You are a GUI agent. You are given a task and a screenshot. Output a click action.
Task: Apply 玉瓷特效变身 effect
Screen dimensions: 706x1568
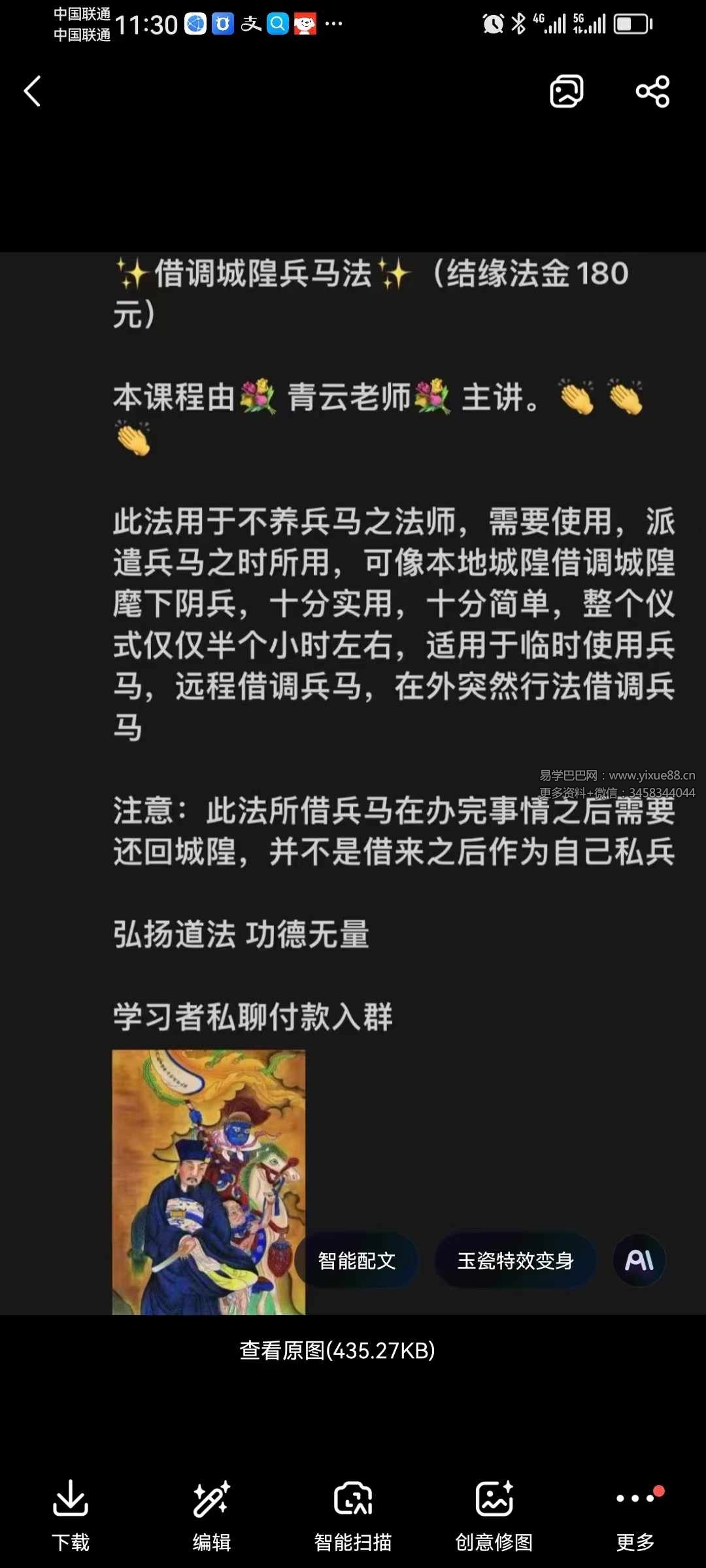pos(516,1261)
